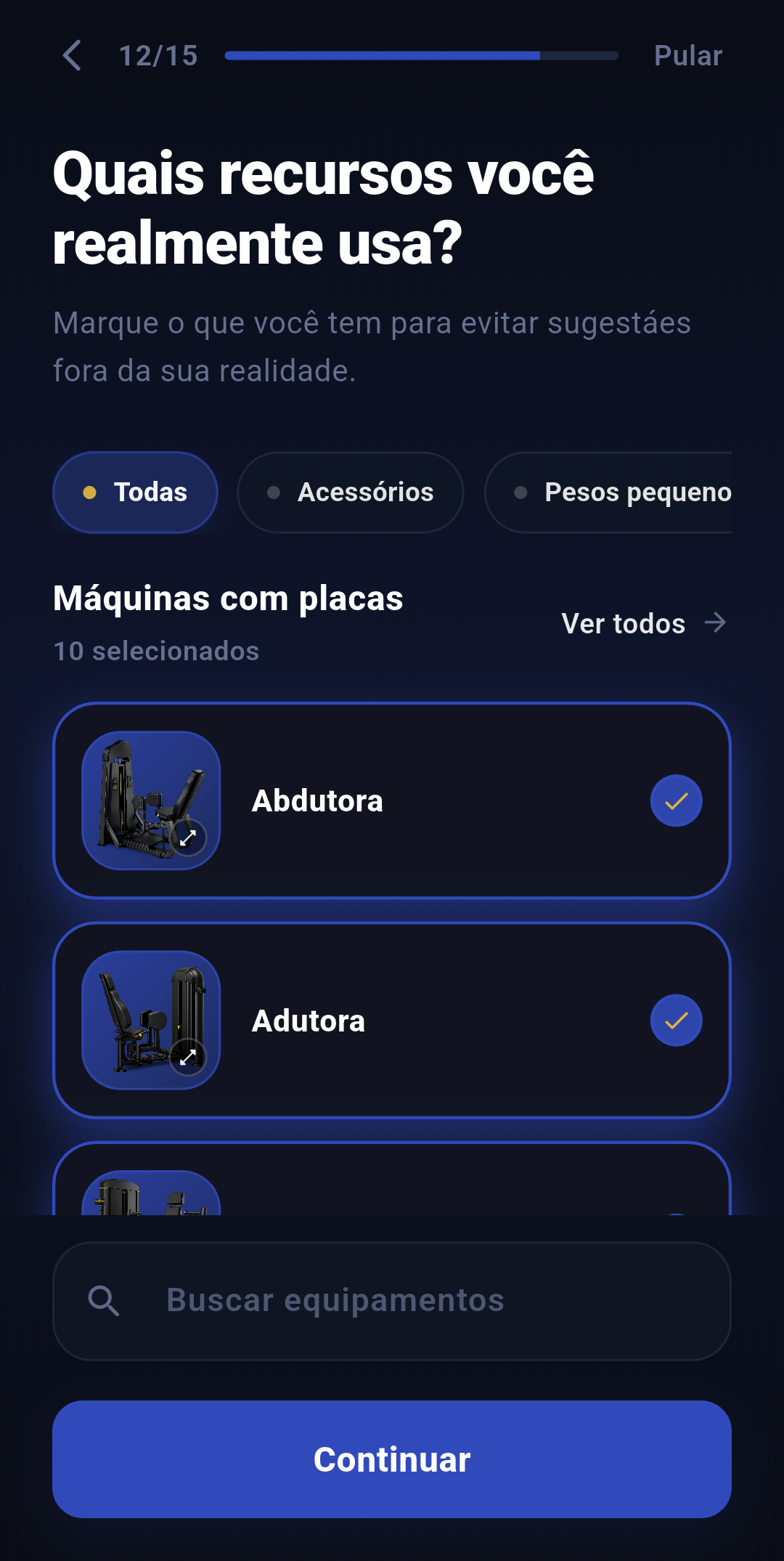Focus the Buscar equipamentos search field
This screenshot has width=784, height=1561.
[392, 1300]
